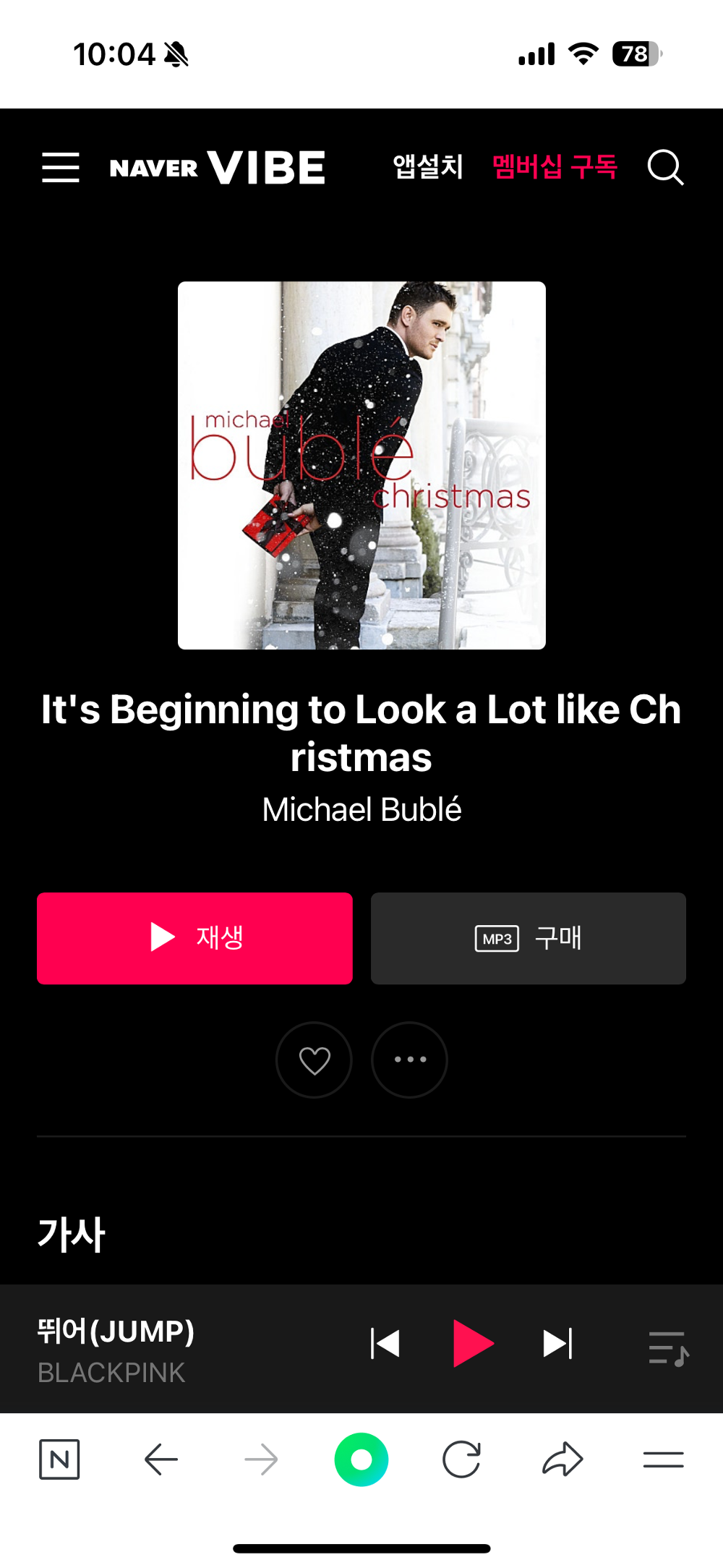Tap the 앱설치 app install link
Screen dimensions: 723x1568
[x=428, y=167]
